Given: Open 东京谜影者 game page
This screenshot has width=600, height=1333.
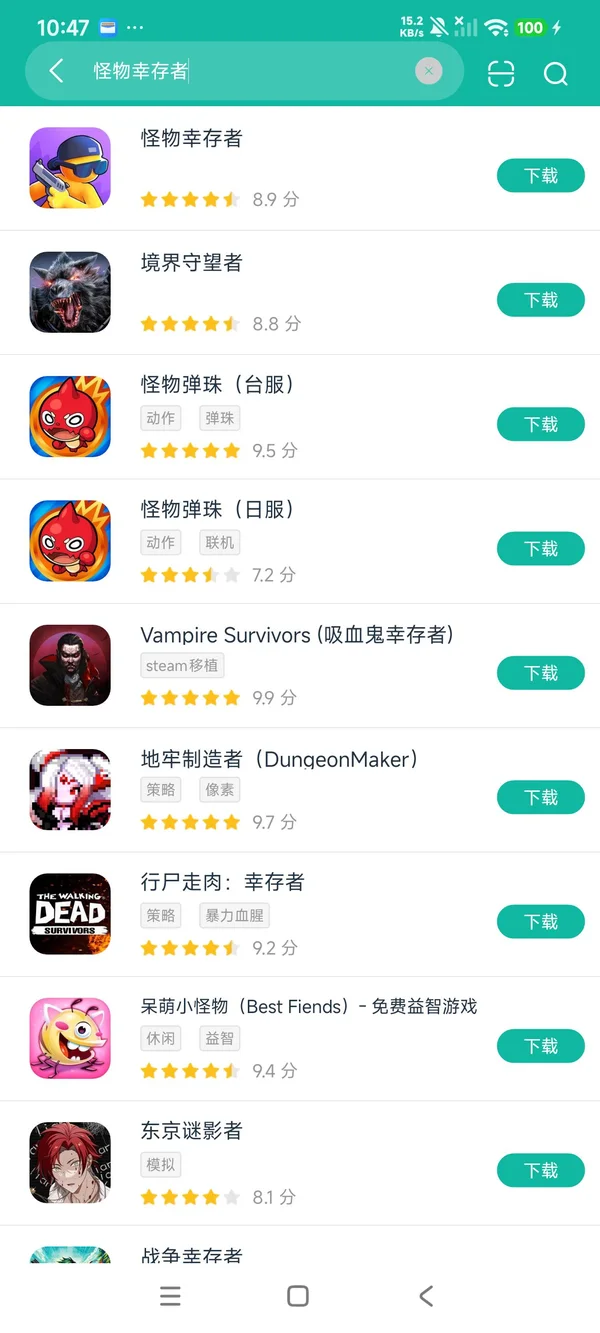Looking at the screenshot, I should point(191,1131).
